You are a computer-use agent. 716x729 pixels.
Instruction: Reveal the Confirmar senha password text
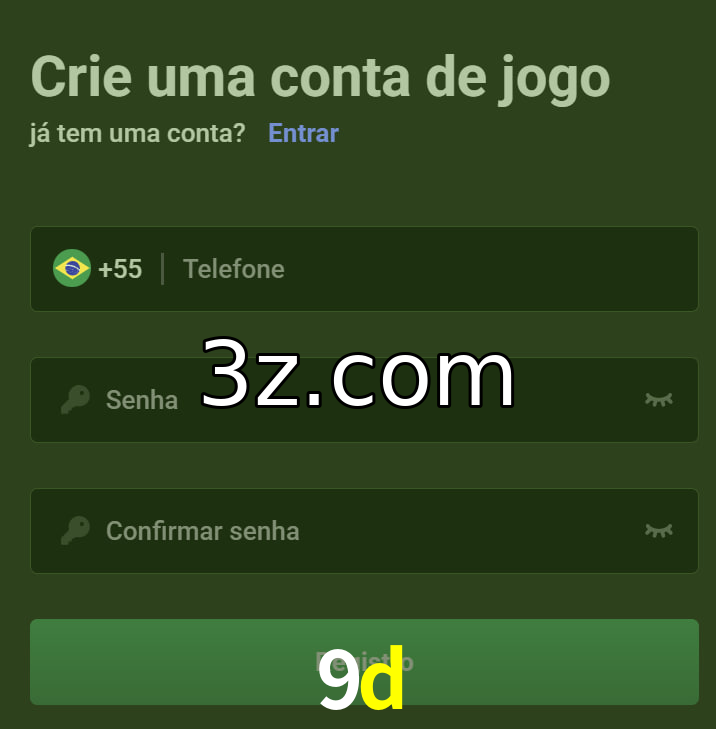[x=658, y=531]
